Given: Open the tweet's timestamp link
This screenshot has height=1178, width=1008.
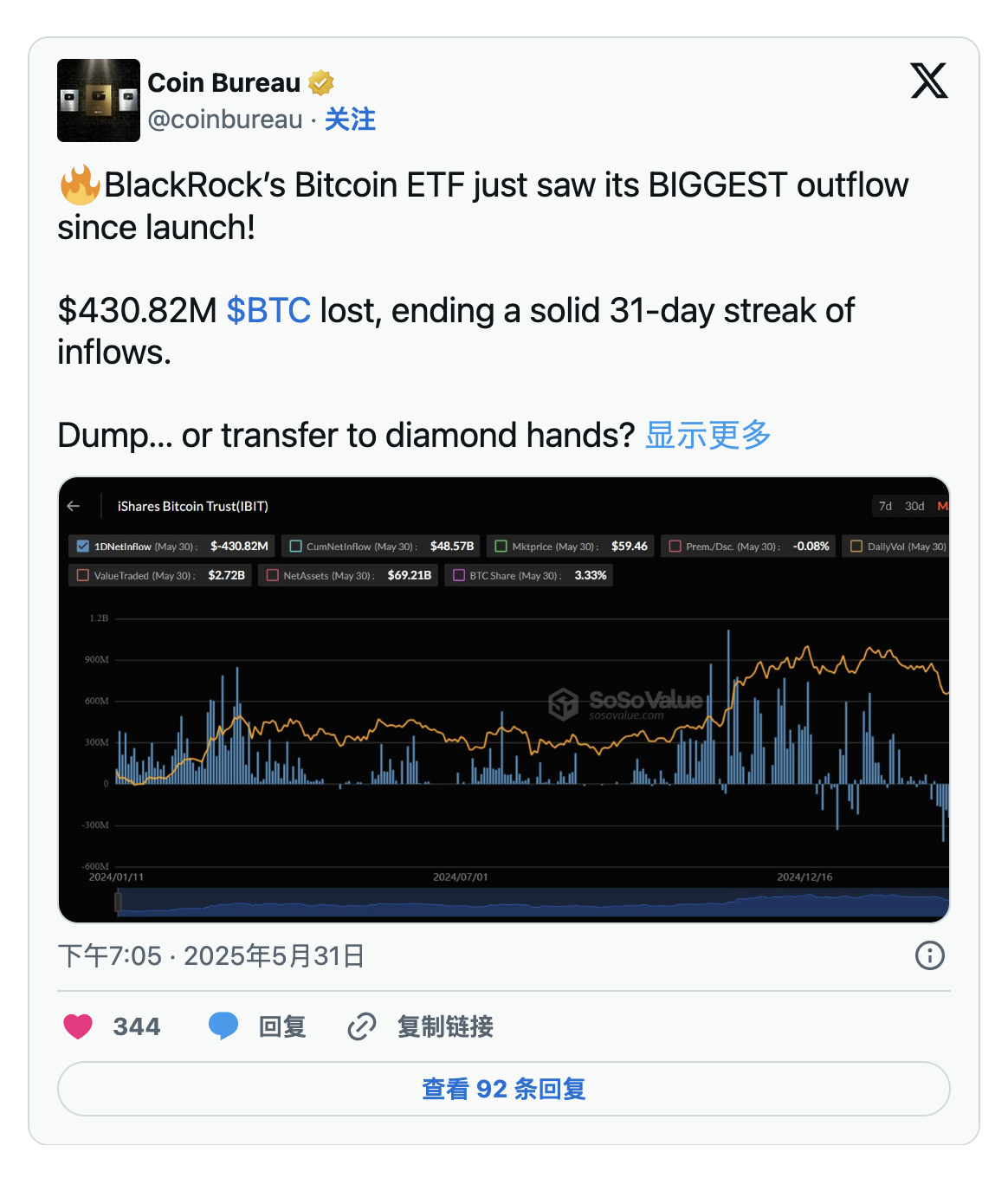Looking at the screenshot, I should click(x=211, y=956).
